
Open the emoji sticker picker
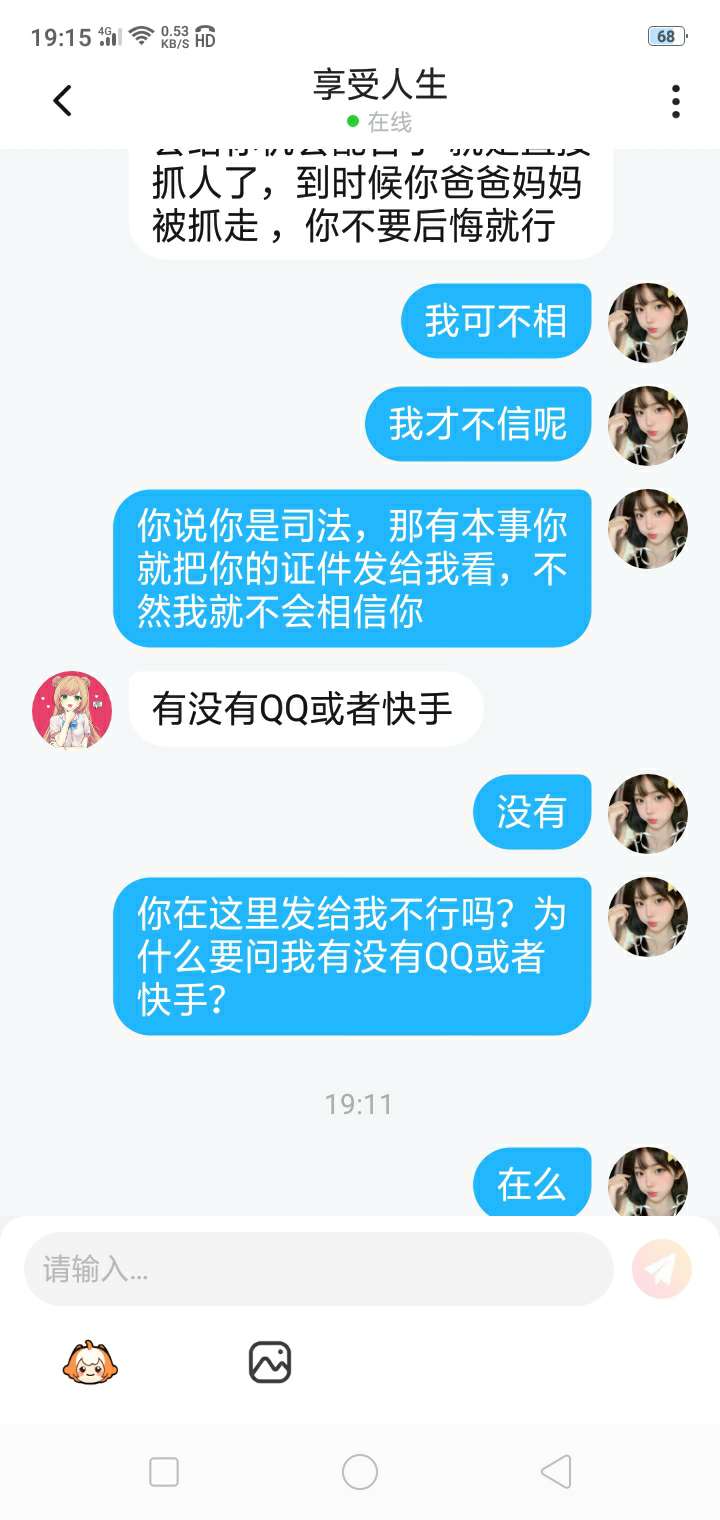click(x=90, y=1362)
